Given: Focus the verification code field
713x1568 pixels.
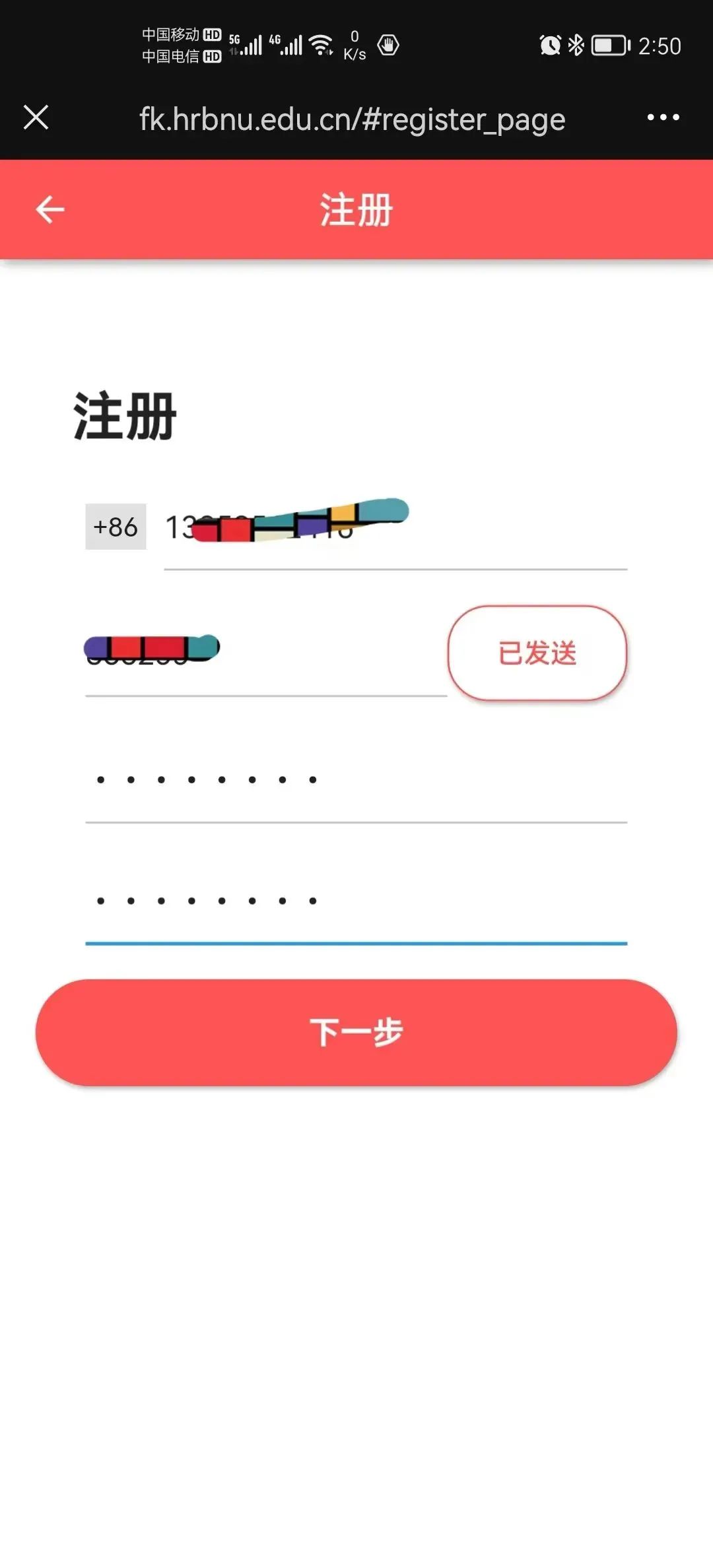Looking at the screenshot, I should 265,655.
